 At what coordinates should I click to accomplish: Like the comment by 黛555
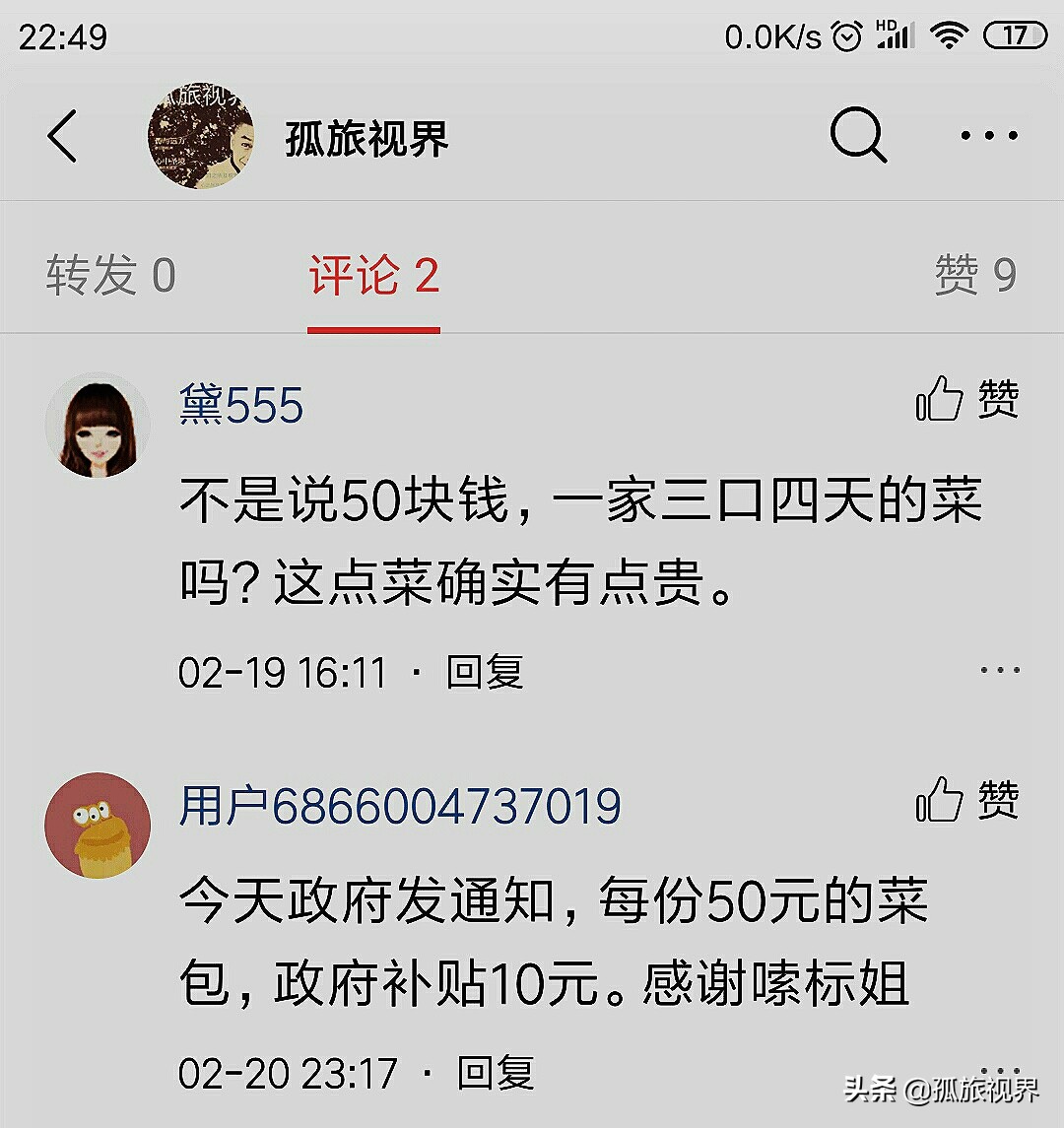[x=966, y=399]
